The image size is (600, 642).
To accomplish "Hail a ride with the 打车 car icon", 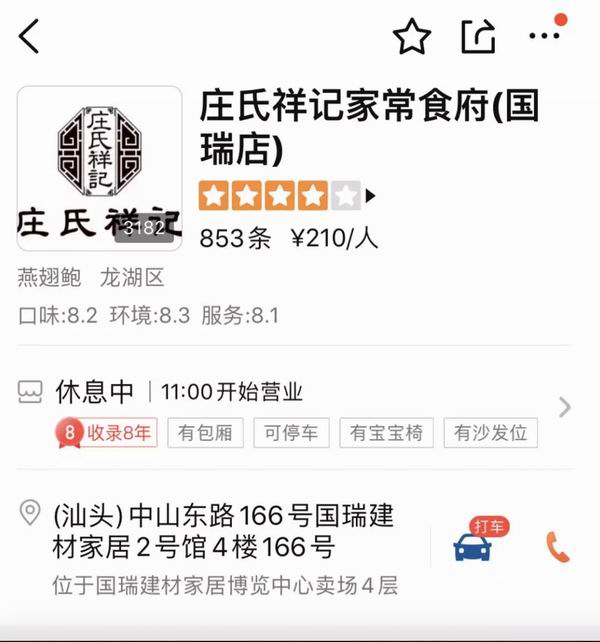I will pos(473,545).
